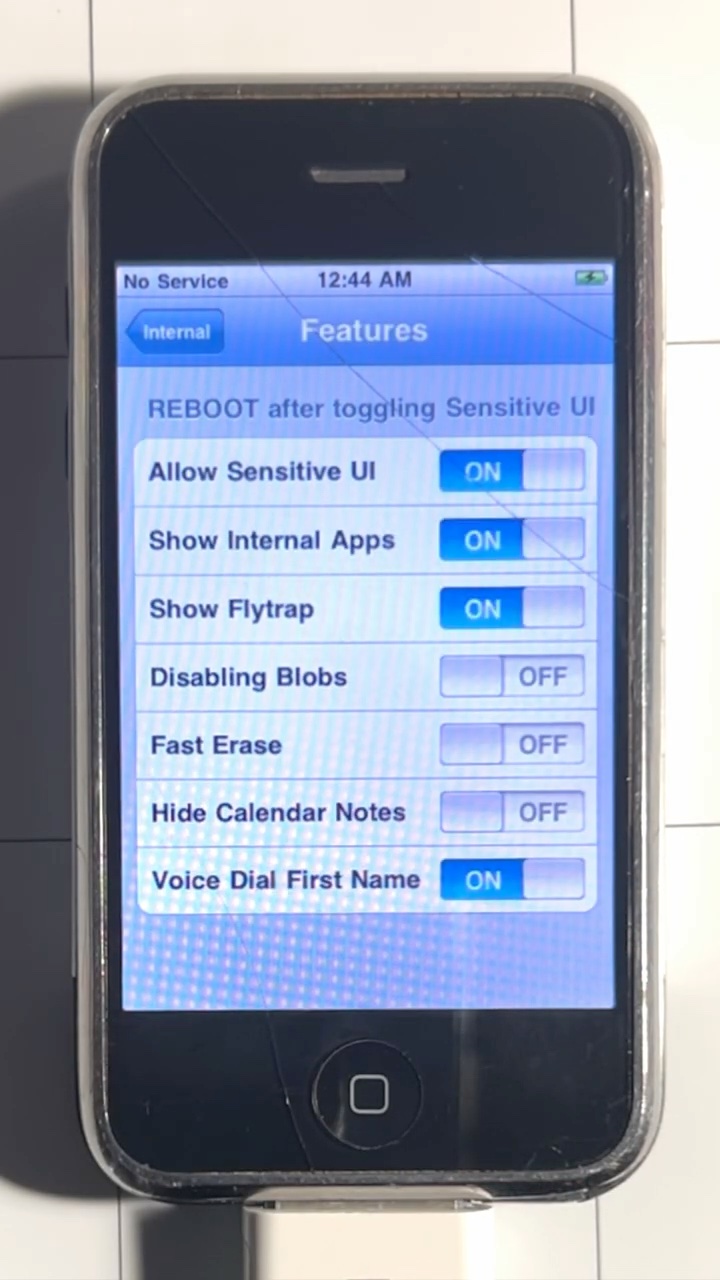
Task: Enable Disabling Blobs
Action: [512, 677]
